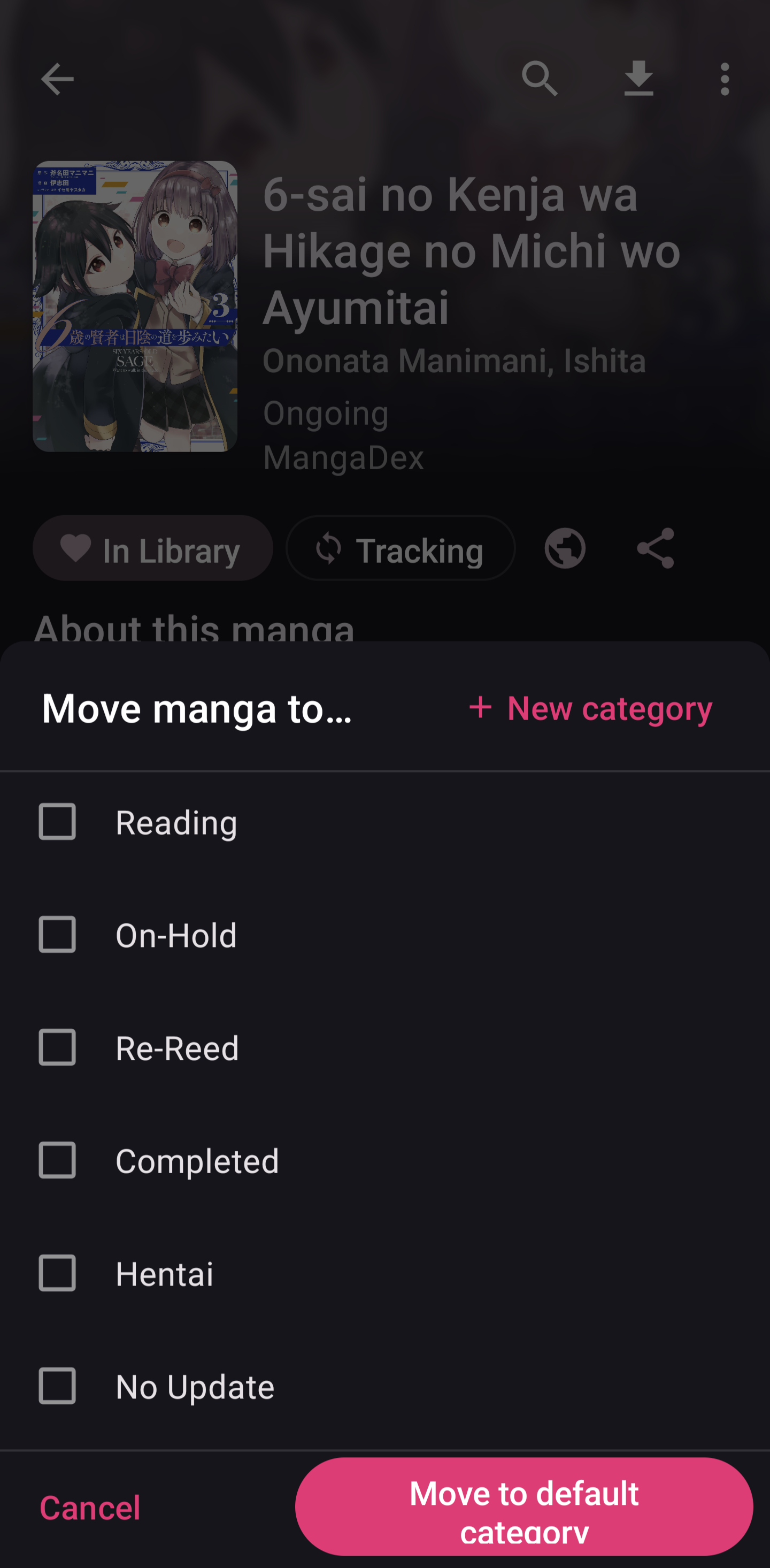Screen dimensions: 770x1568
Task: Cancel the move manga dialog
Action: (90, 1508)
